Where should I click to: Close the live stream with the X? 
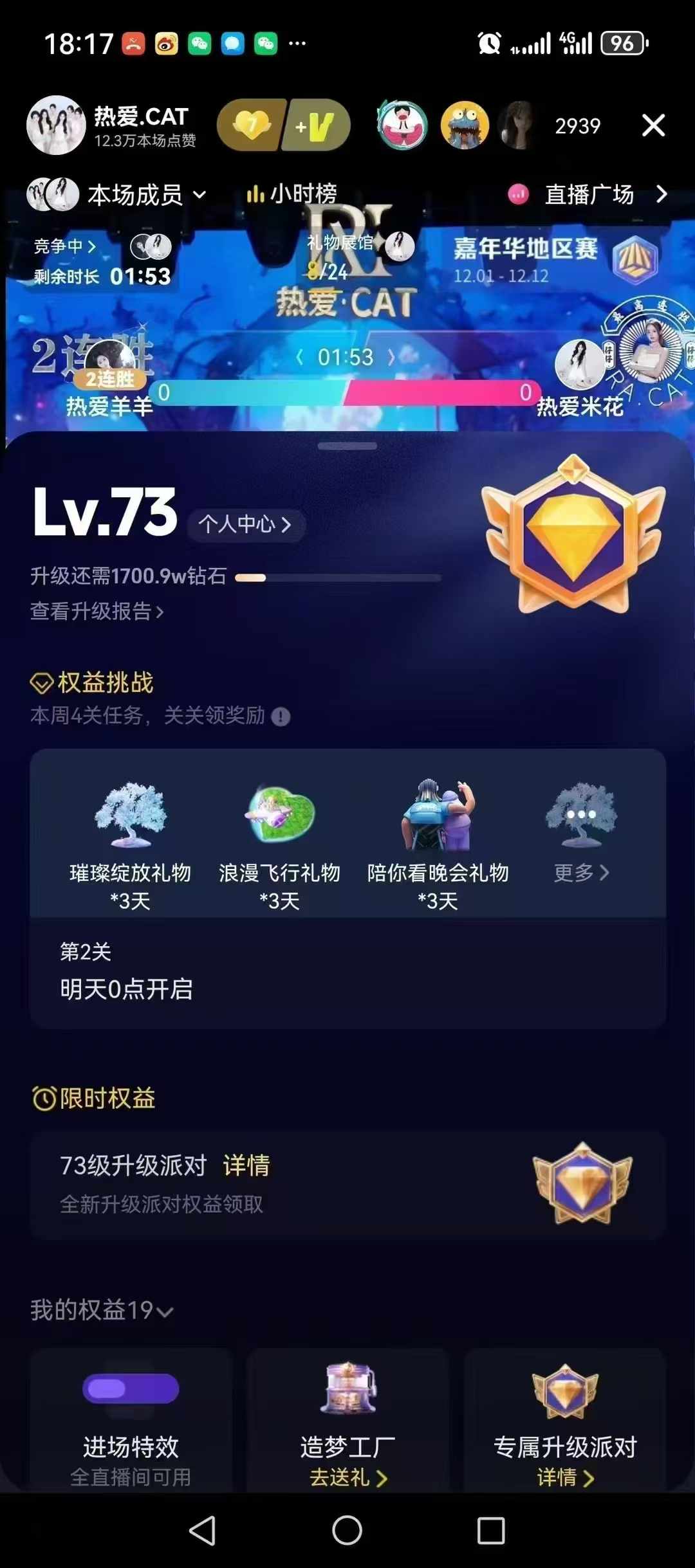(x=653, y=125)
